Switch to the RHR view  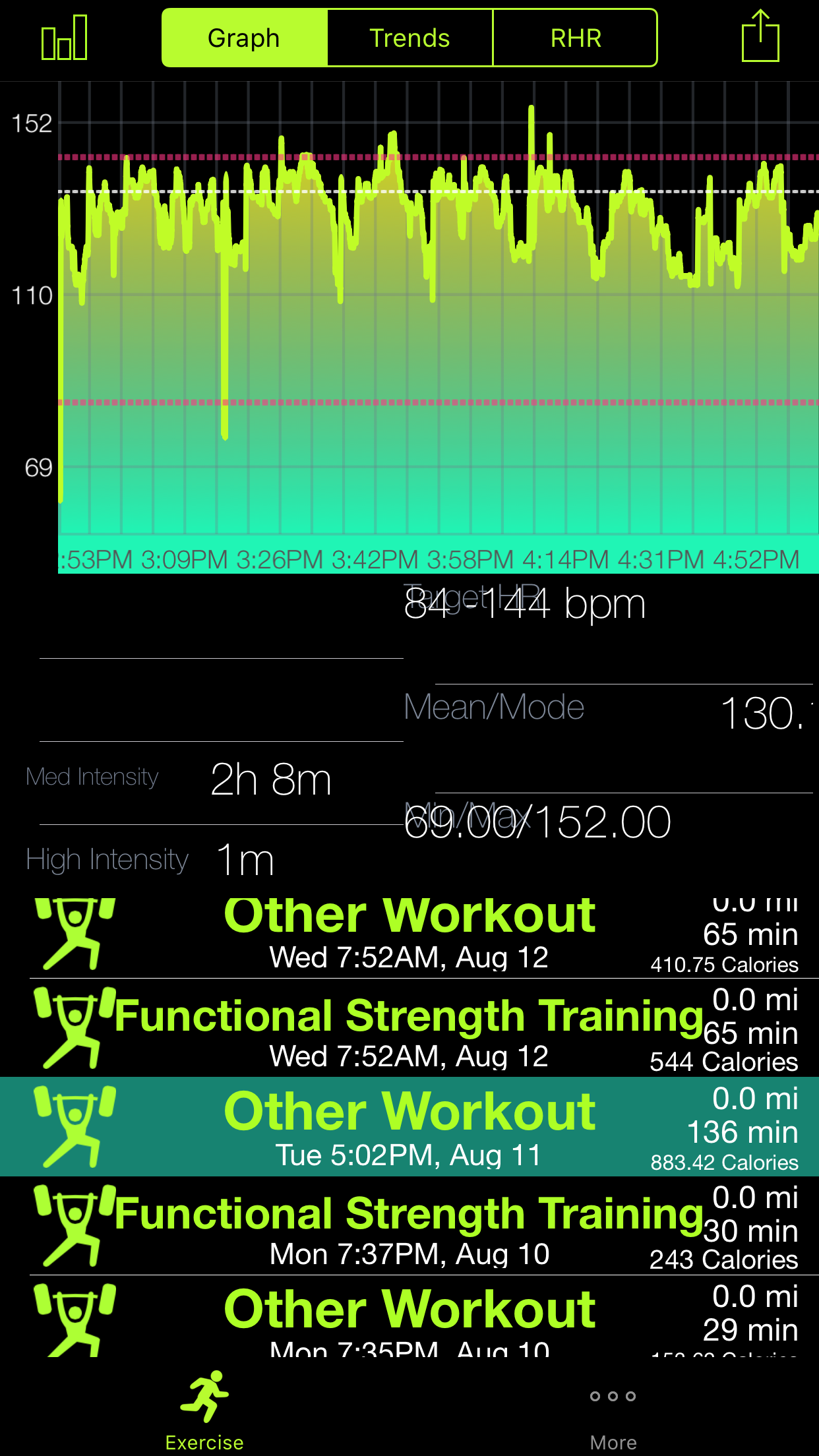tap(575, 38)
